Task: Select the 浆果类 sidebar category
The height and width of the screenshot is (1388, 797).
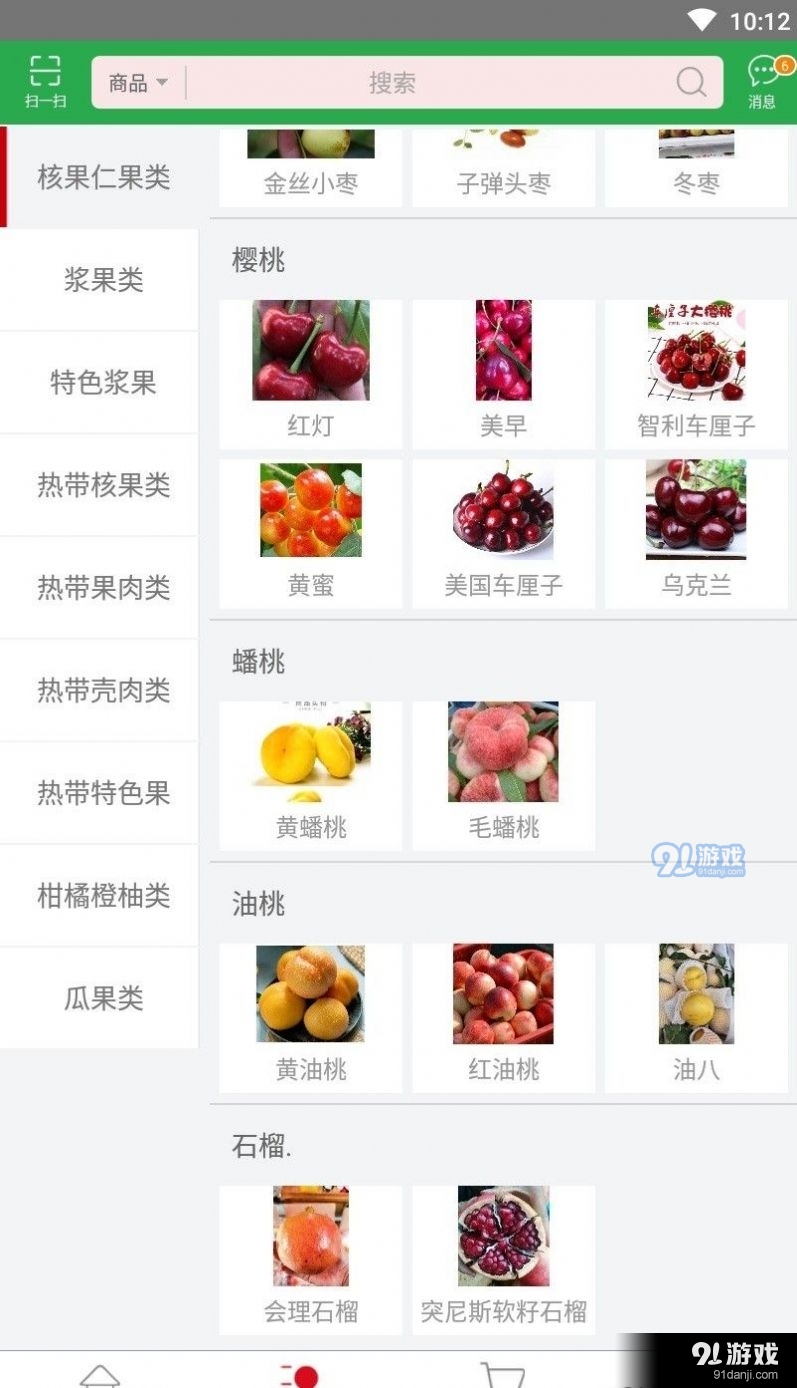Action: coord(98,281)
